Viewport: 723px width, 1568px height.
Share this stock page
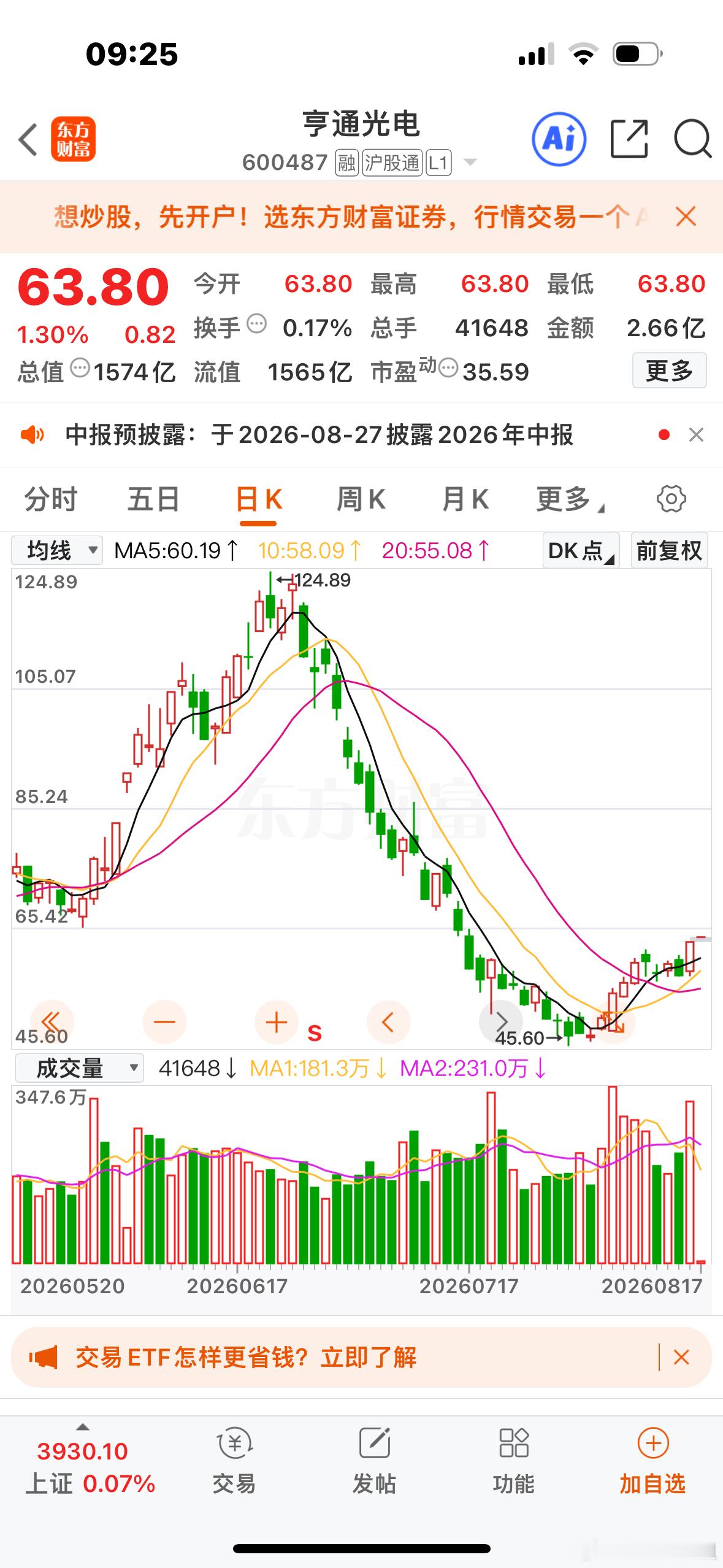[x=629, y=139]
